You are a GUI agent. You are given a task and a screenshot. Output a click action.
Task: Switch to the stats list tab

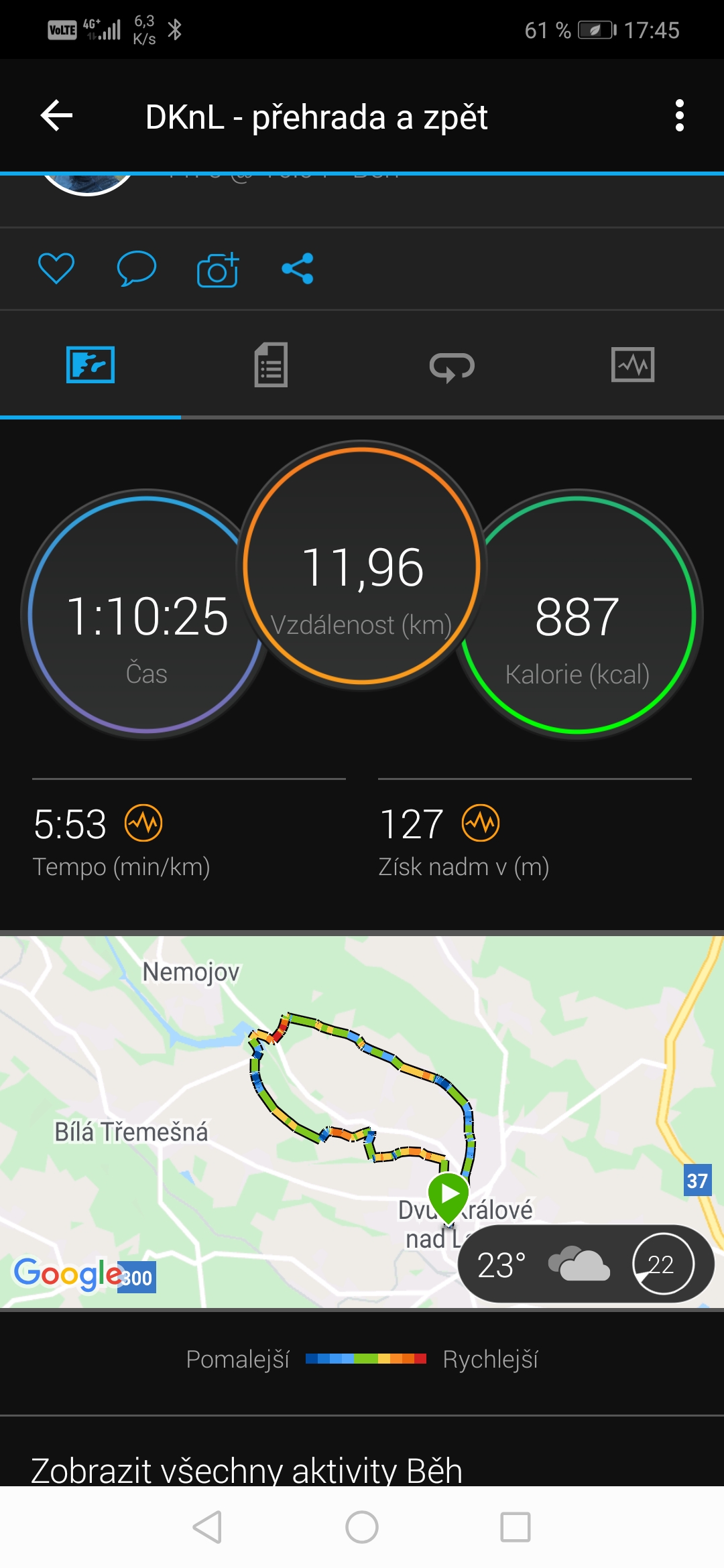tap(271, 365)
